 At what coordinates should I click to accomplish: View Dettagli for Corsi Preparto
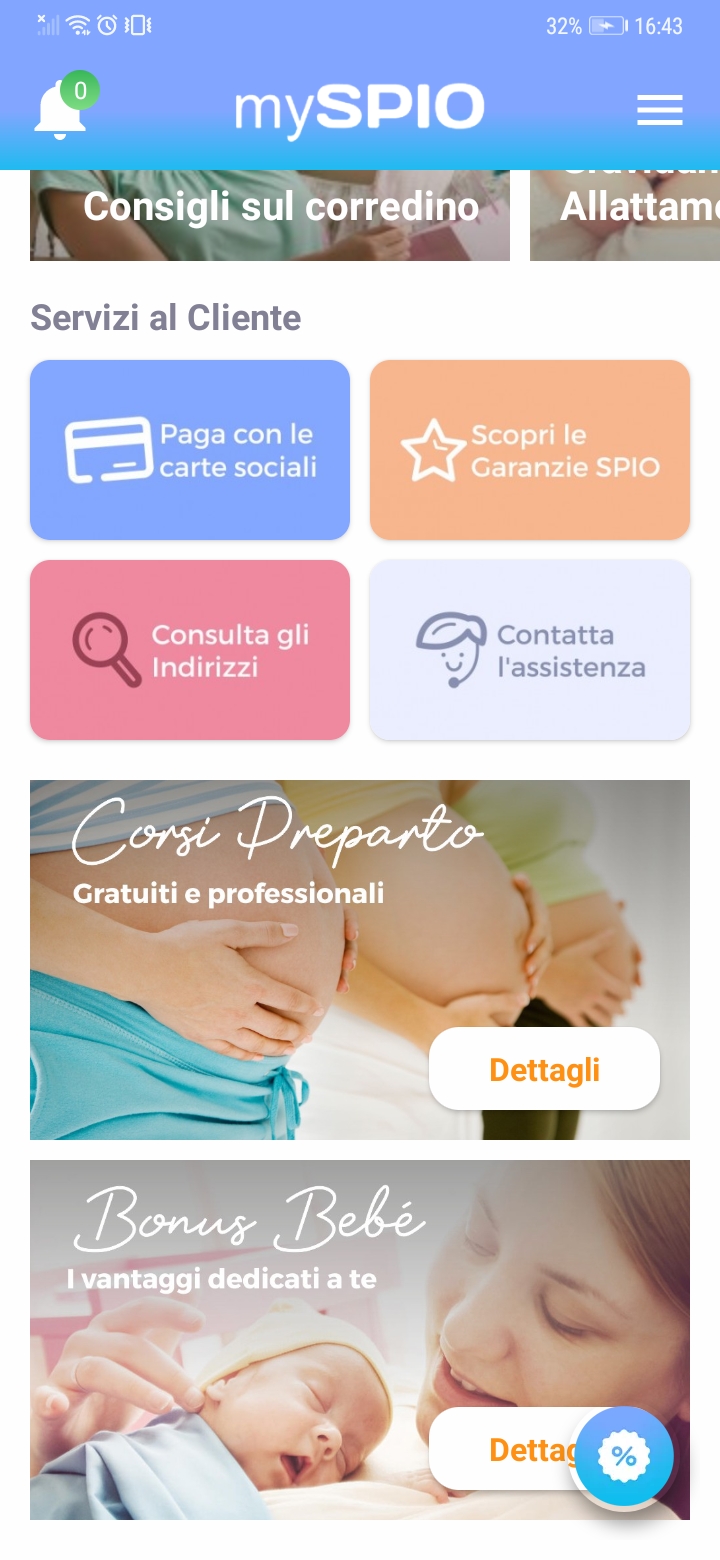[x=544, y=1069]
